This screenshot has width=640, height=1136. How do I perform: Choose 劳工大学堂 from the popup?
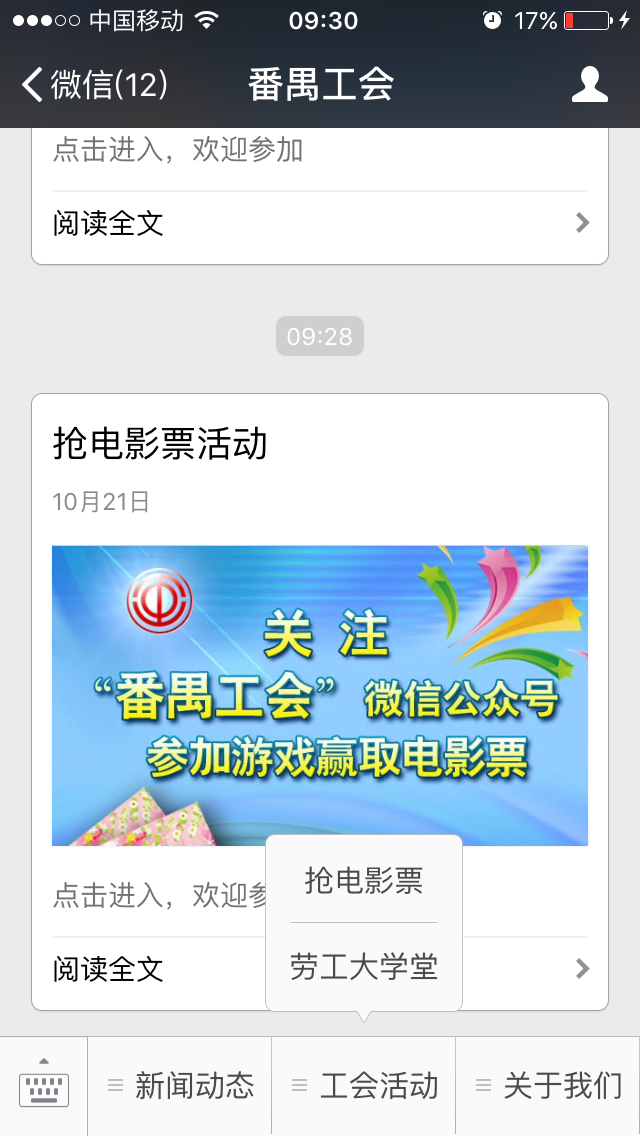click(x=364, y=967)
